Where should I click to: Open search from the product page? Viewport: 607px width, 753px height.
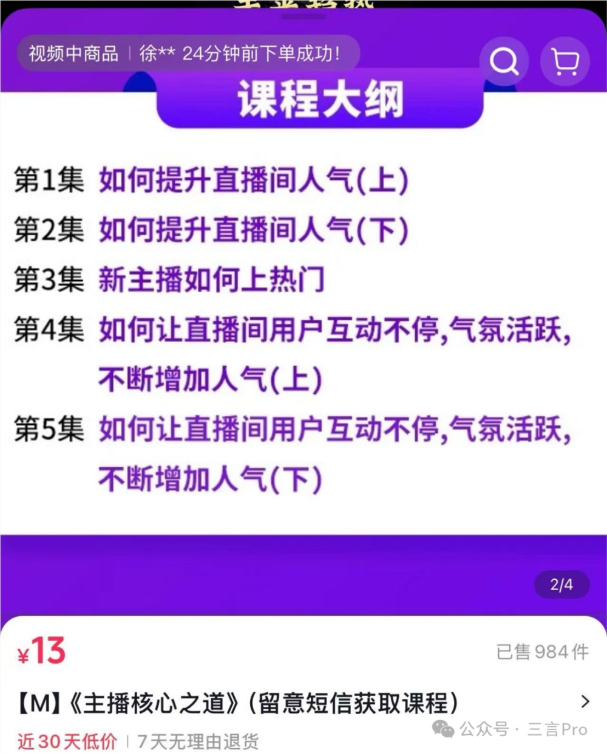click(504, 63)
